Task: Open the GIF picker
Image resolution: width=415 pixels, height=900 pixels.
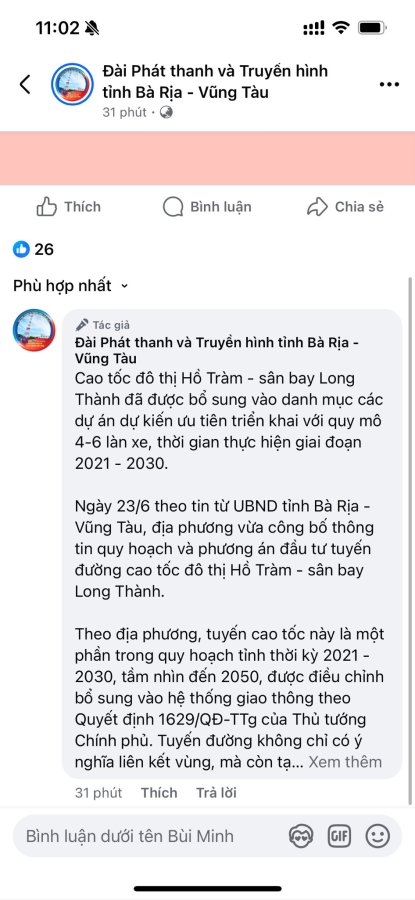Action: (x=339, y=836)
